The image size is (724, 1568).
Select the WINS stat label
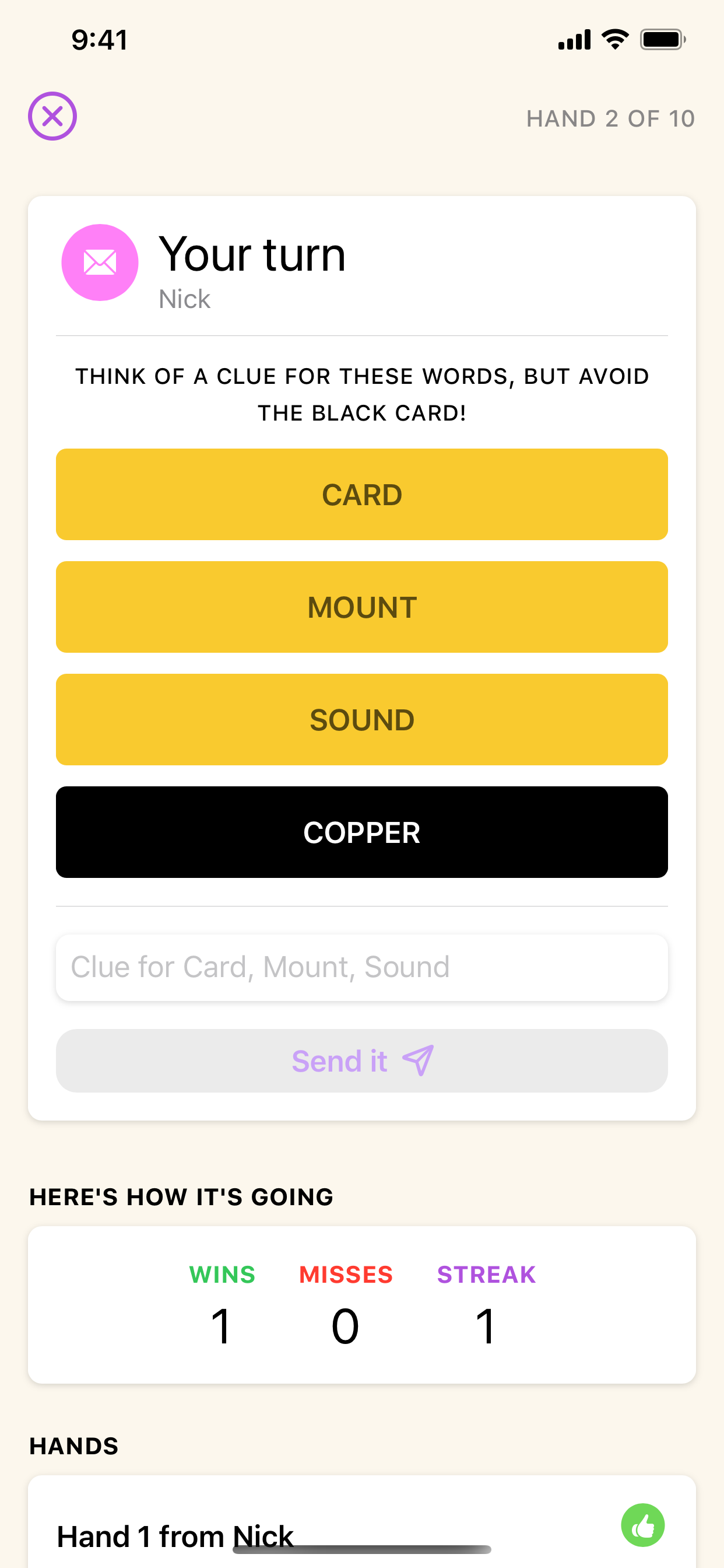coord(222,1274)
